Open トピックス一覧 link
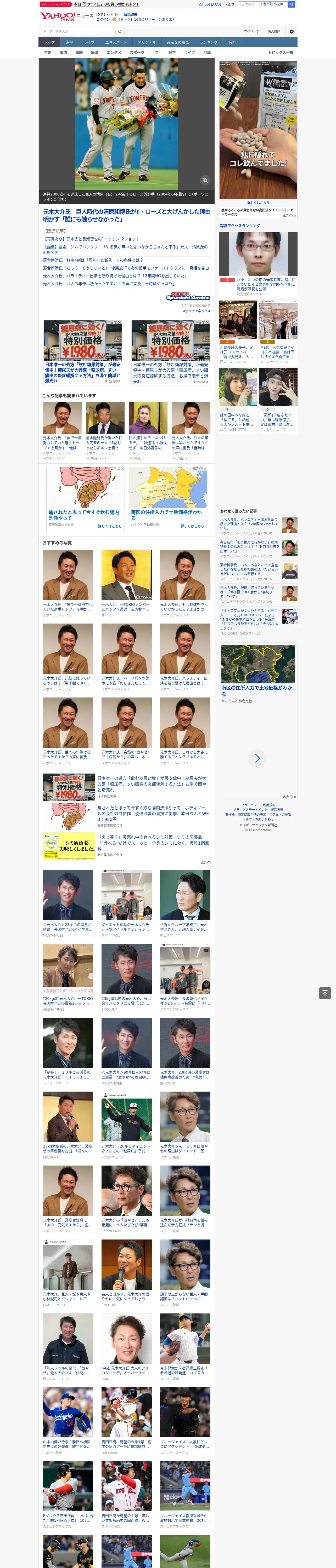336x1568 pixels. point(281,52)
